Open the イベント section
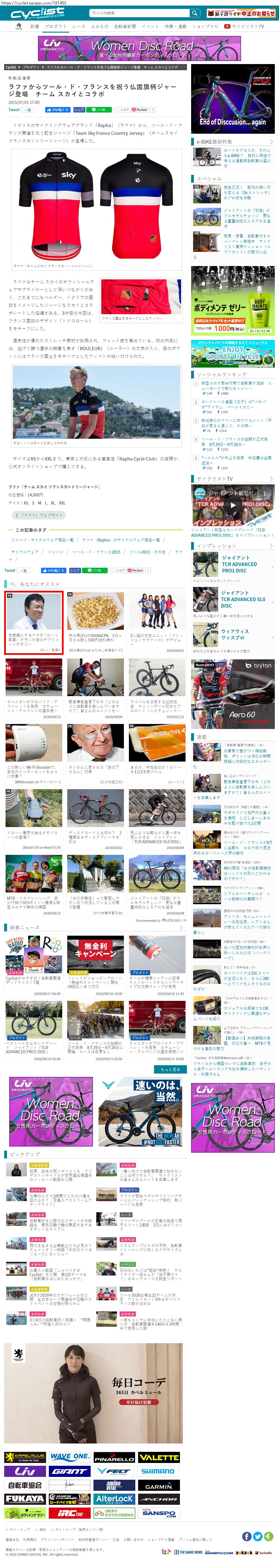Screen dimensions: 279x1568 pyautogui.click(x=150, y=27)
